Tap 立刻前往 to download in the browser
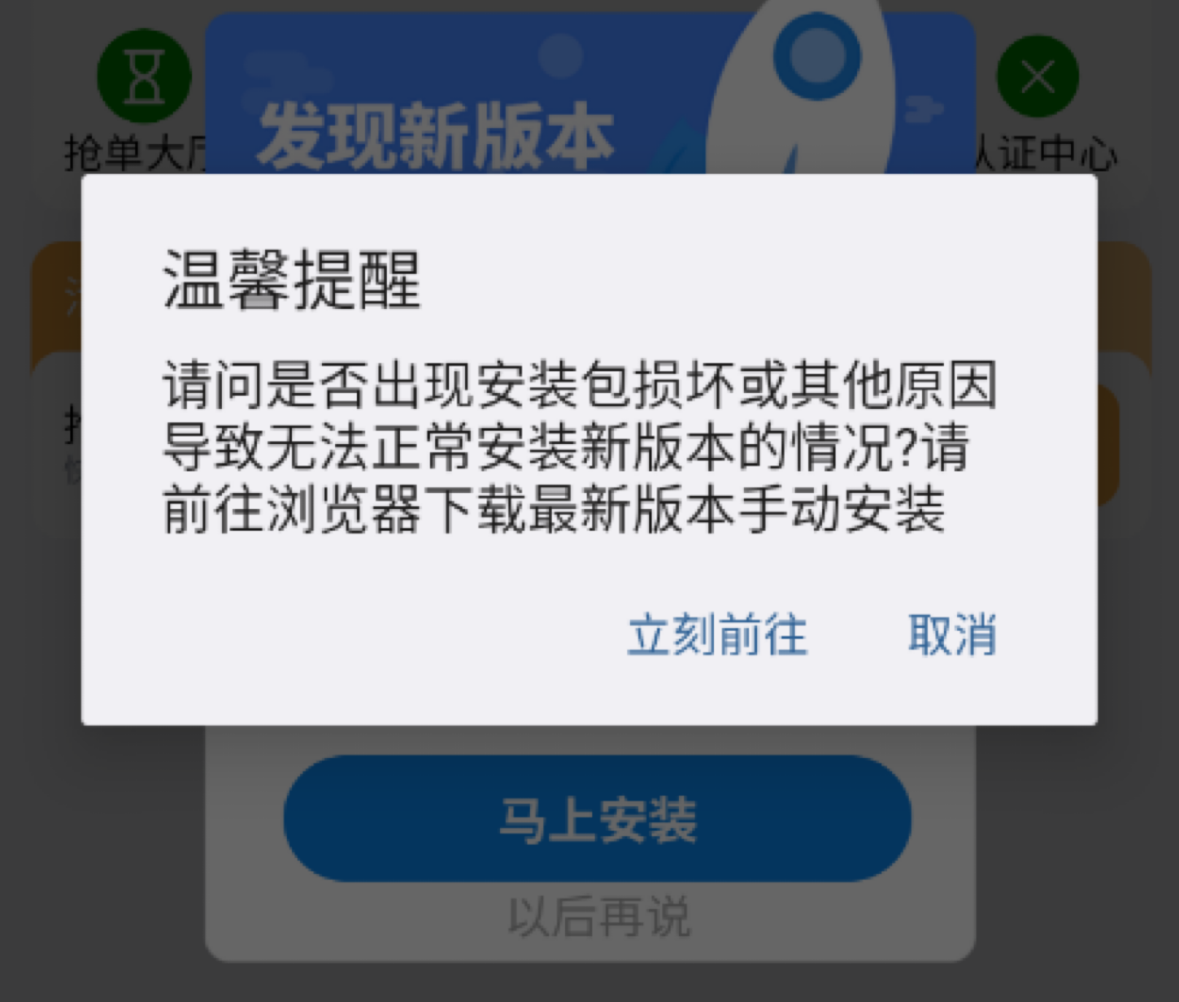The image size is (1179, 1002). click(x=717, y=635)
